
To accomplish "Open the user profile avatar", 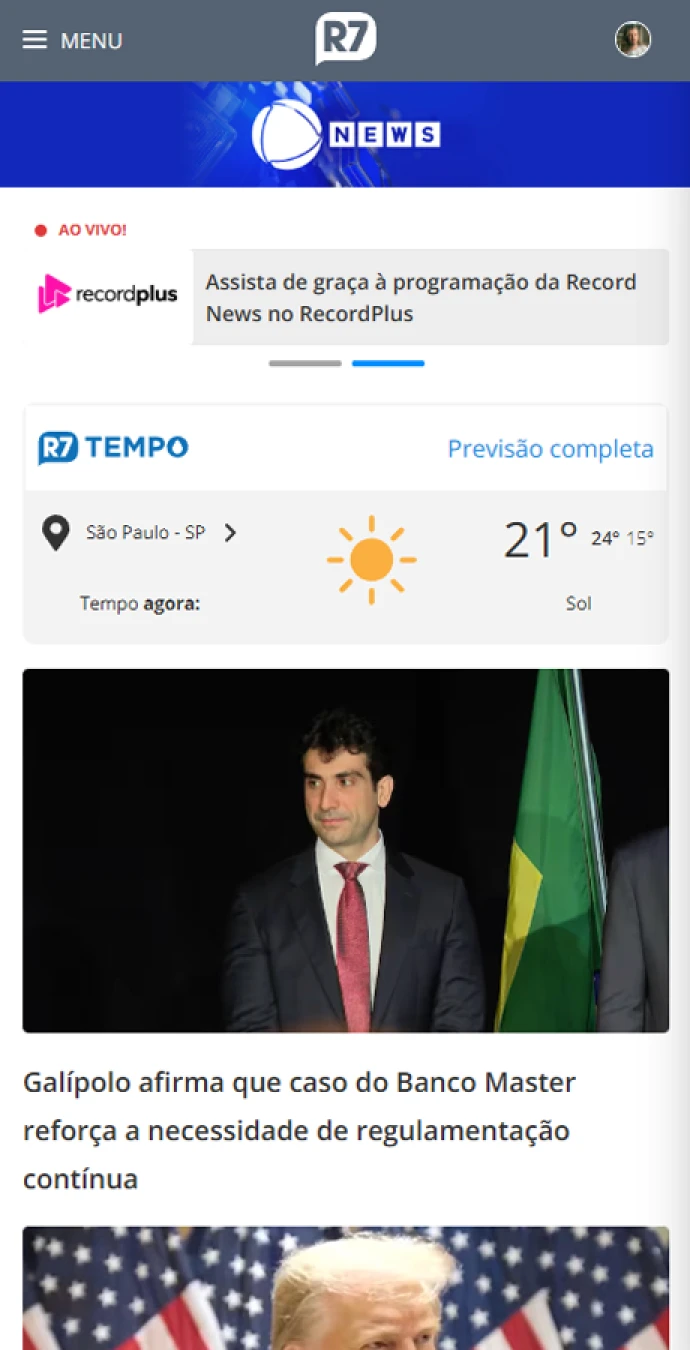I will [632, 40].
